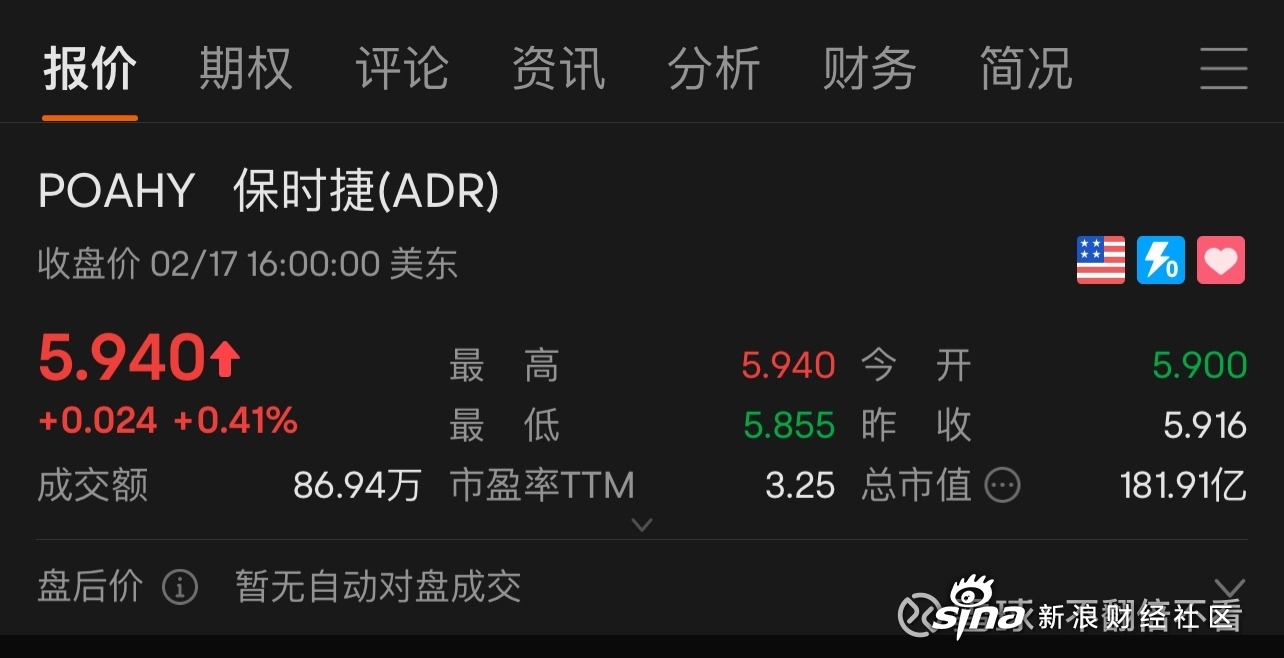This screenshot has width=1284, height=658.
Task: Open the 简况 tab
Action: coord(1025,69)
